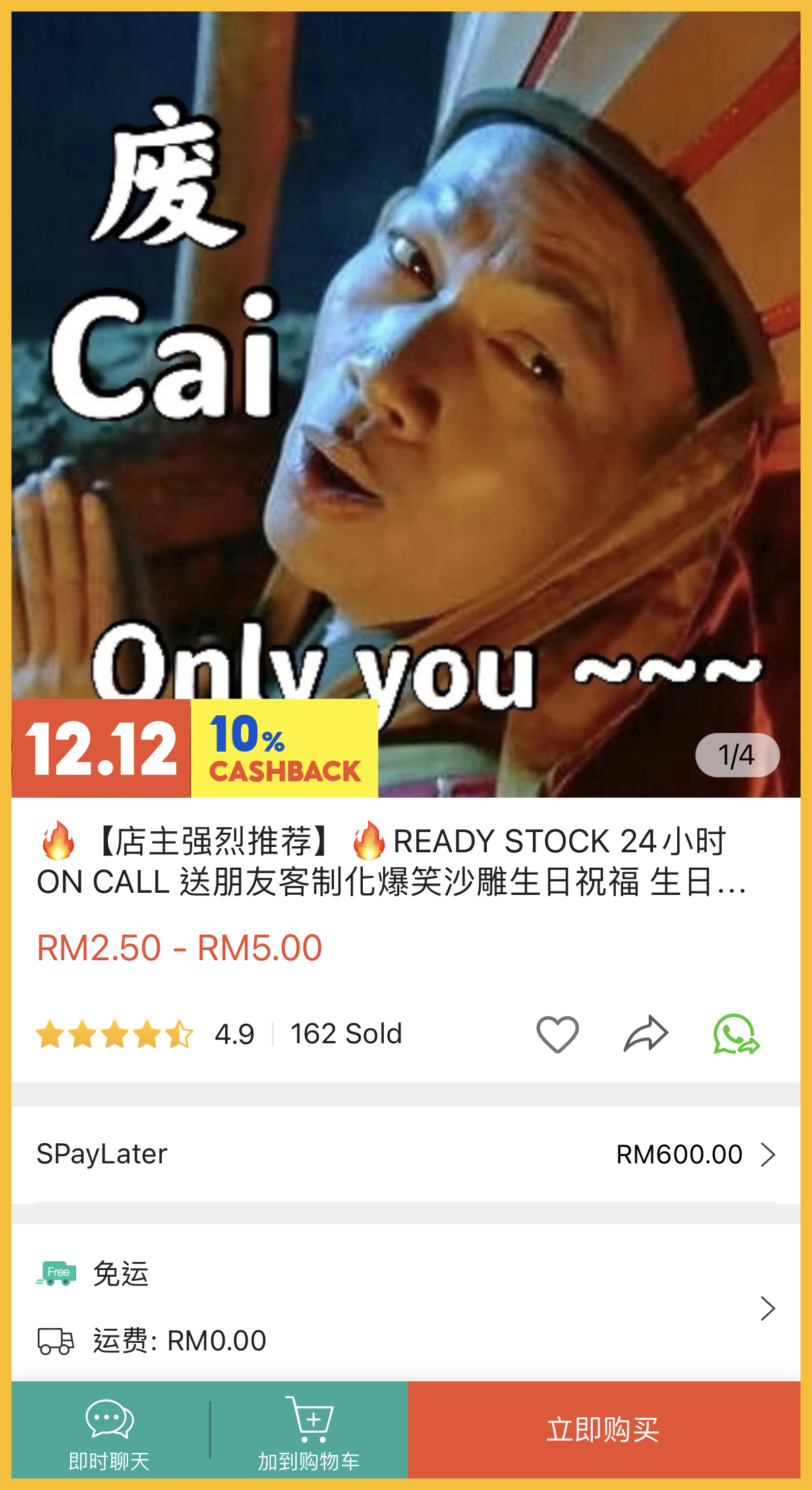
Task: Open the SPayLater RM600.00 row
Action: click(x=406, y=1154)
